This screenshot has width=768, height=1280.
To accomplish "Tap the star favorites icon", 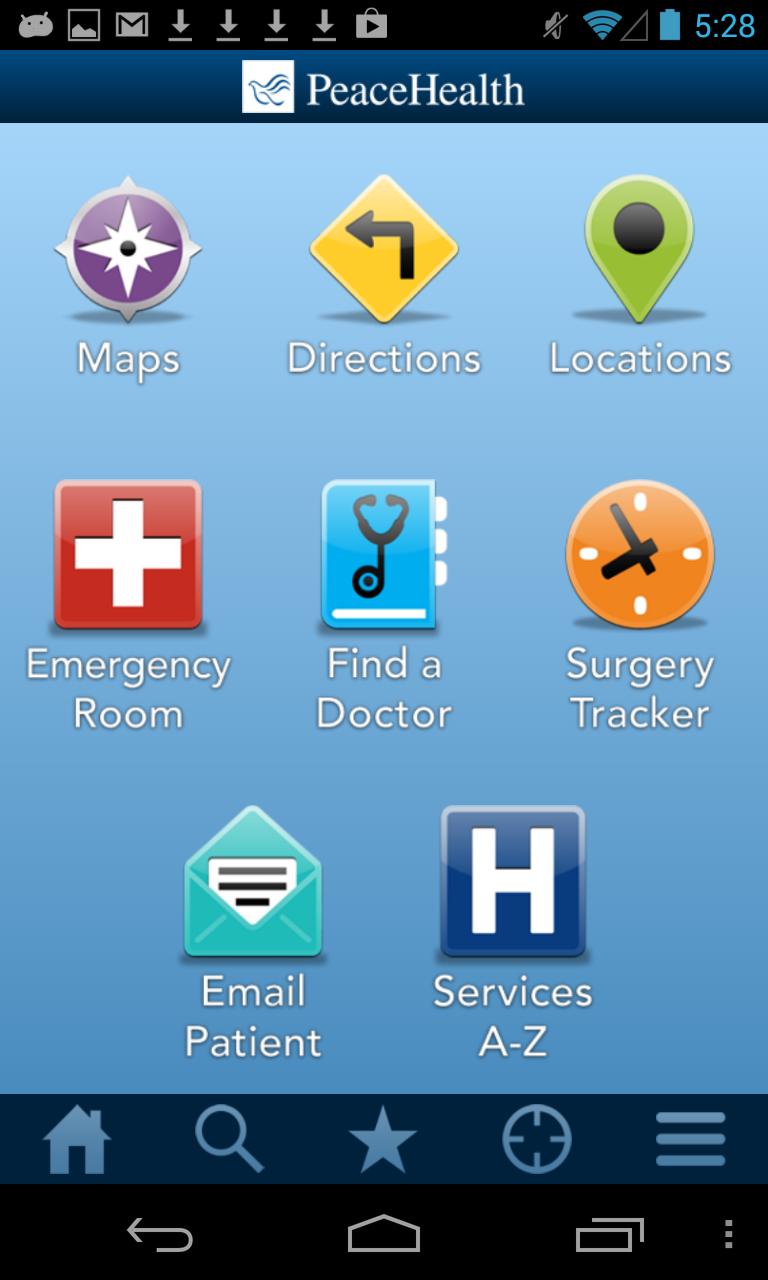I will coord(384,1138).
